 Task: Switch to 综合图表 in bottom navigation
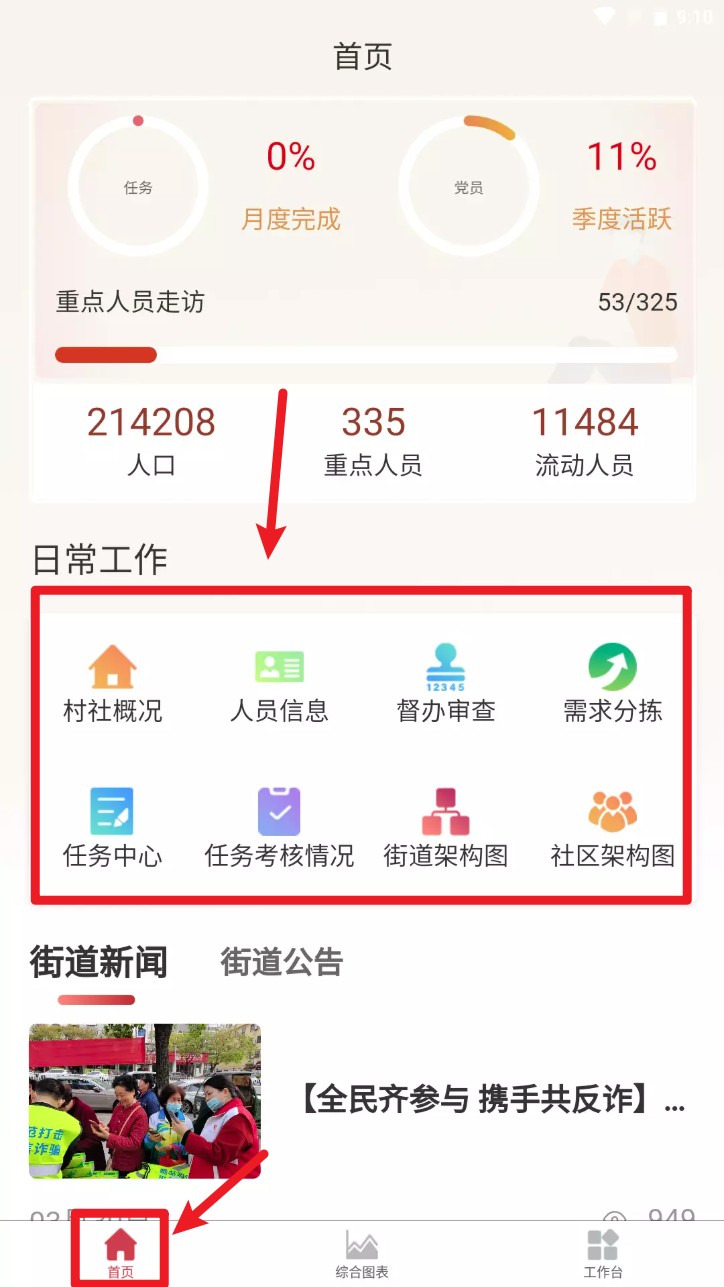click(x=362, y=1254)
